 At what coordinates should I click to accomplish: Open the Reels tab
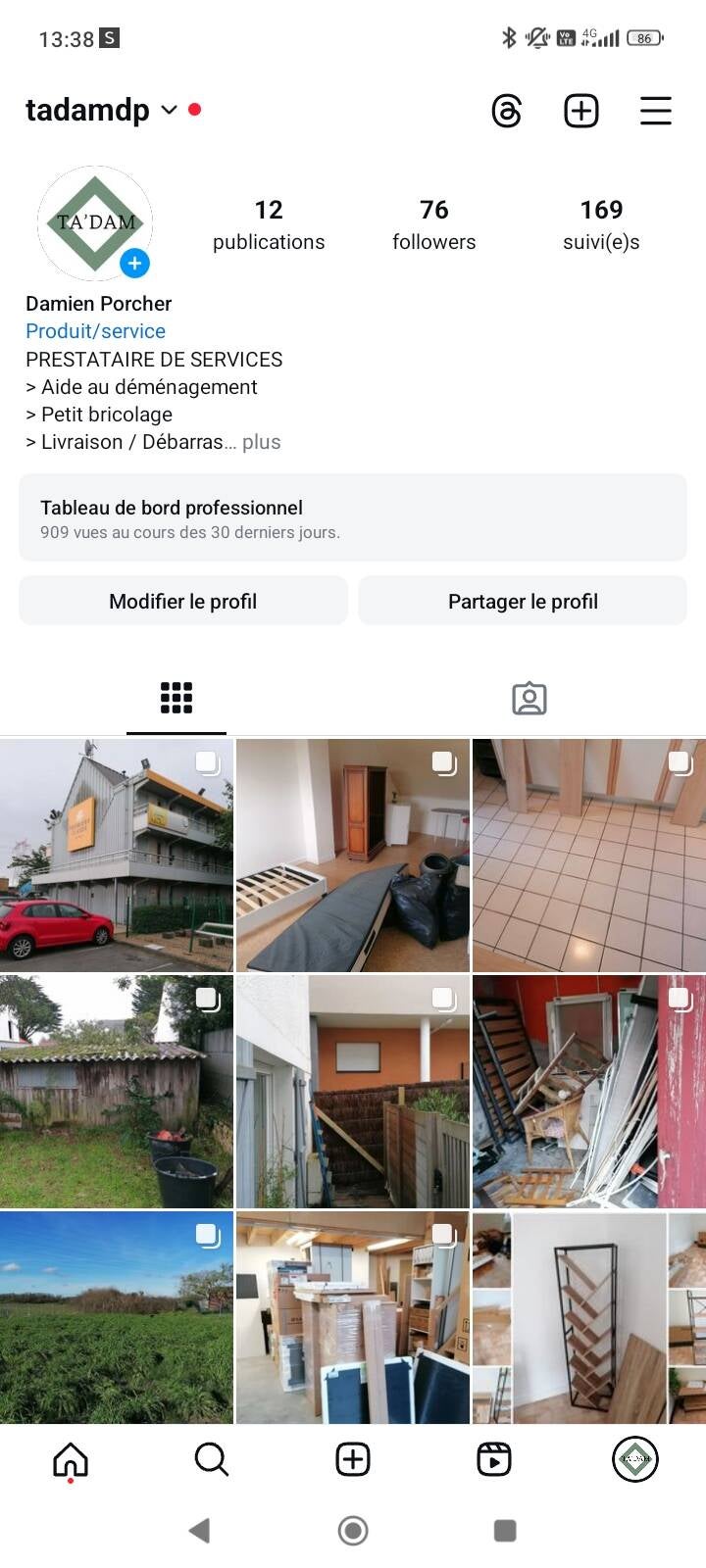pos(493,1459)
